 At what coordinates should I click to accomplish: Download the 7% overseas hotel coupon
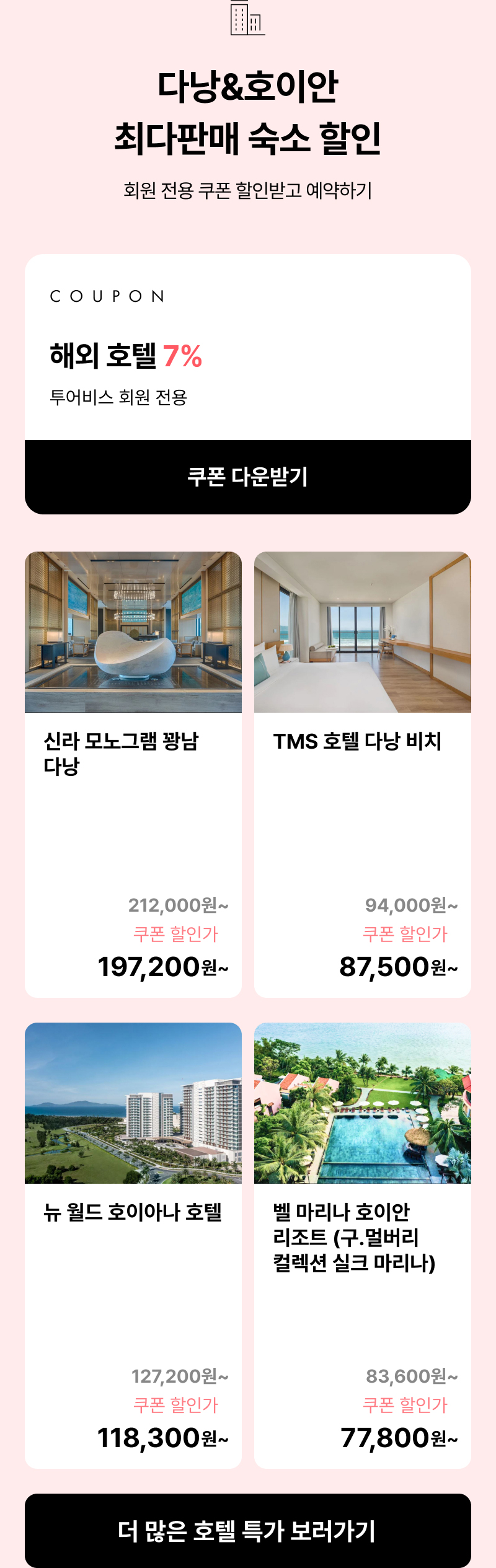248,477
